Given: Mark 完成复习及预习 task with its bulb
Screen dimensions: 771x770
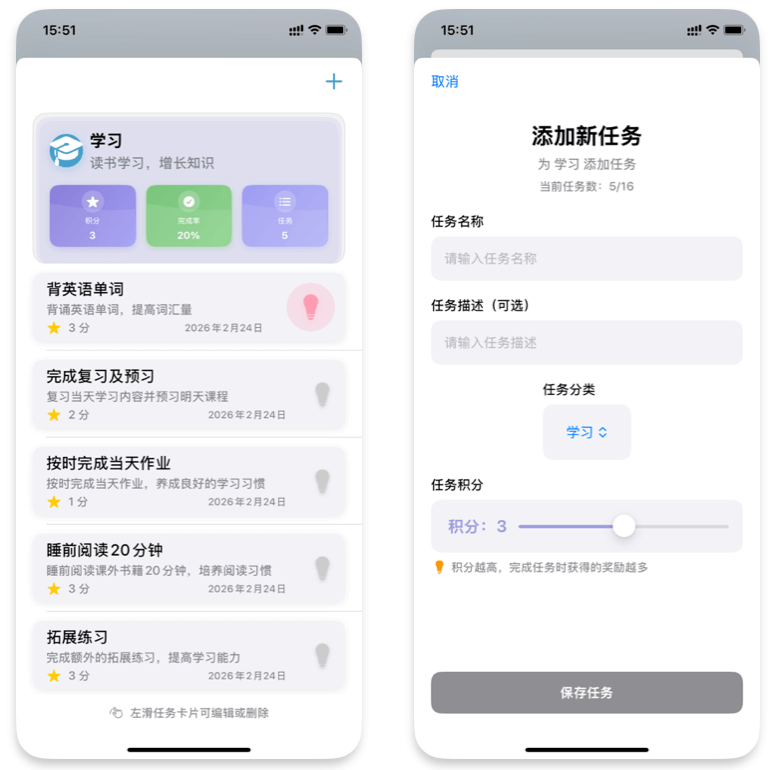Looking at the screenshot, I should point(322,394).
